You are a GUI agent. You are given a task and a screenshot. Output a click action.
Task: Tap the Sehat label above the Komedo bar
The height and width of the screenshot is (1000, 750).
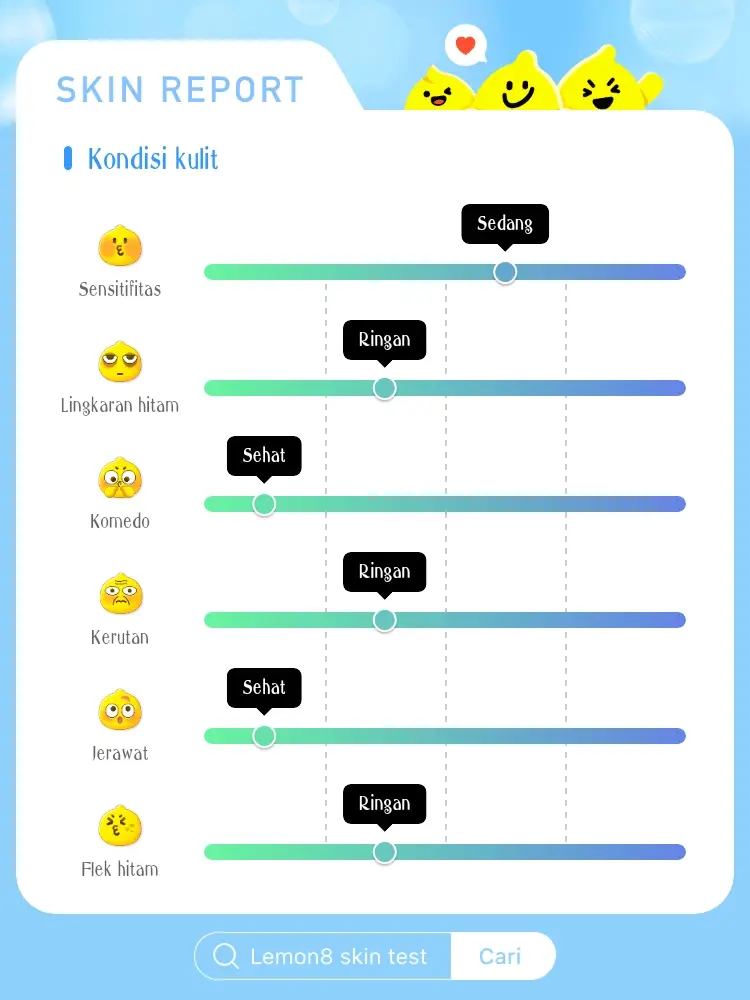(264, 456)
